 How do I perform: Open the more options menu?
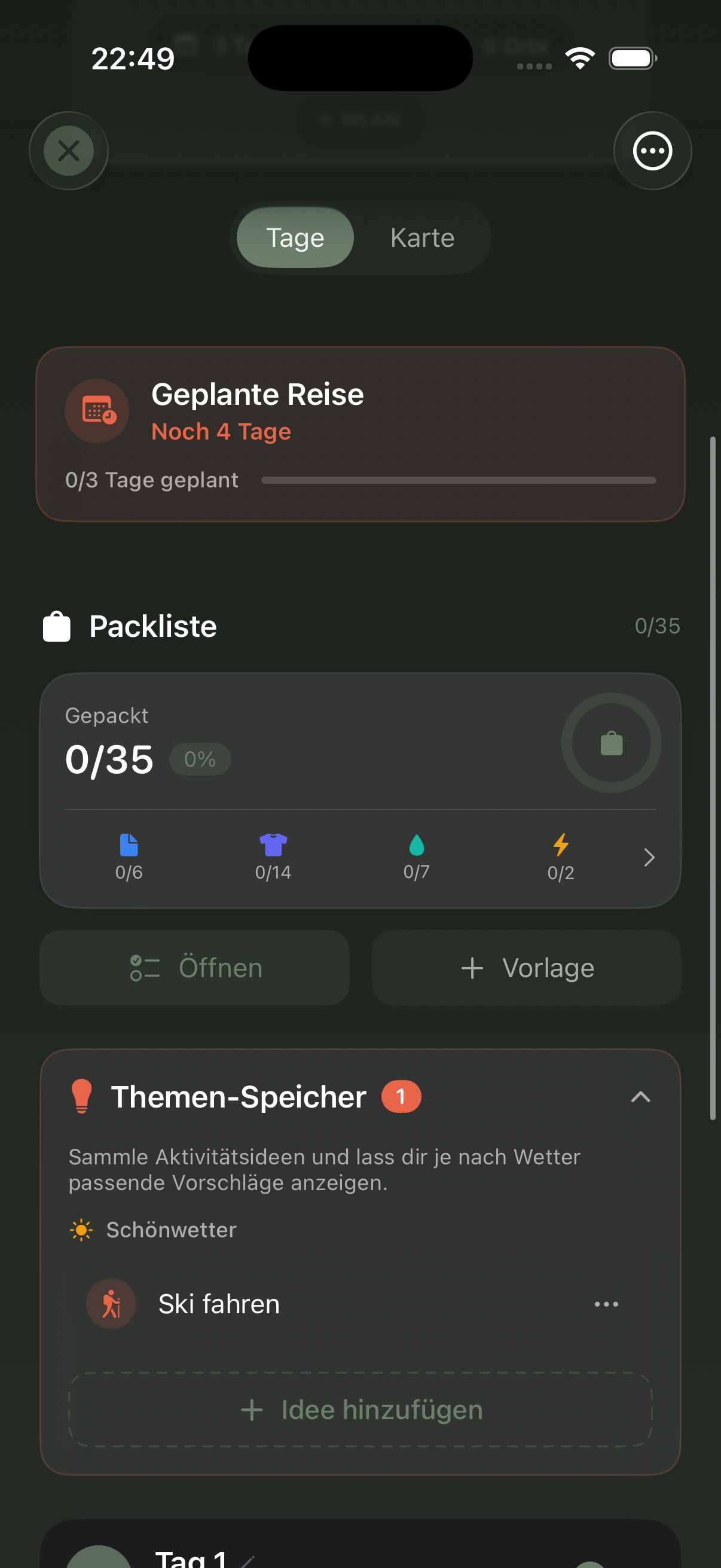point(652,151)
